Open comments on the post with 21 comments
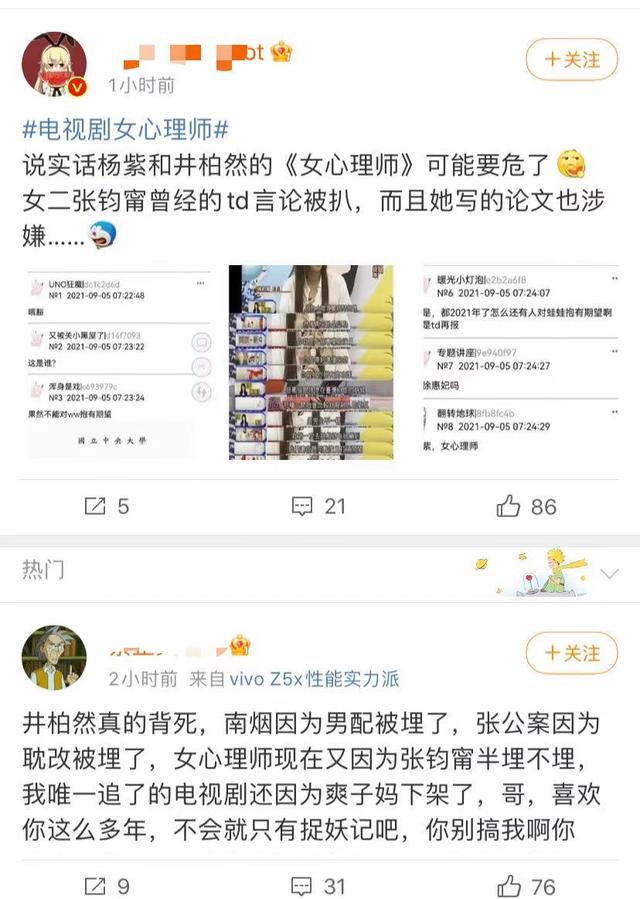640x899 pixels. point(319,506)
